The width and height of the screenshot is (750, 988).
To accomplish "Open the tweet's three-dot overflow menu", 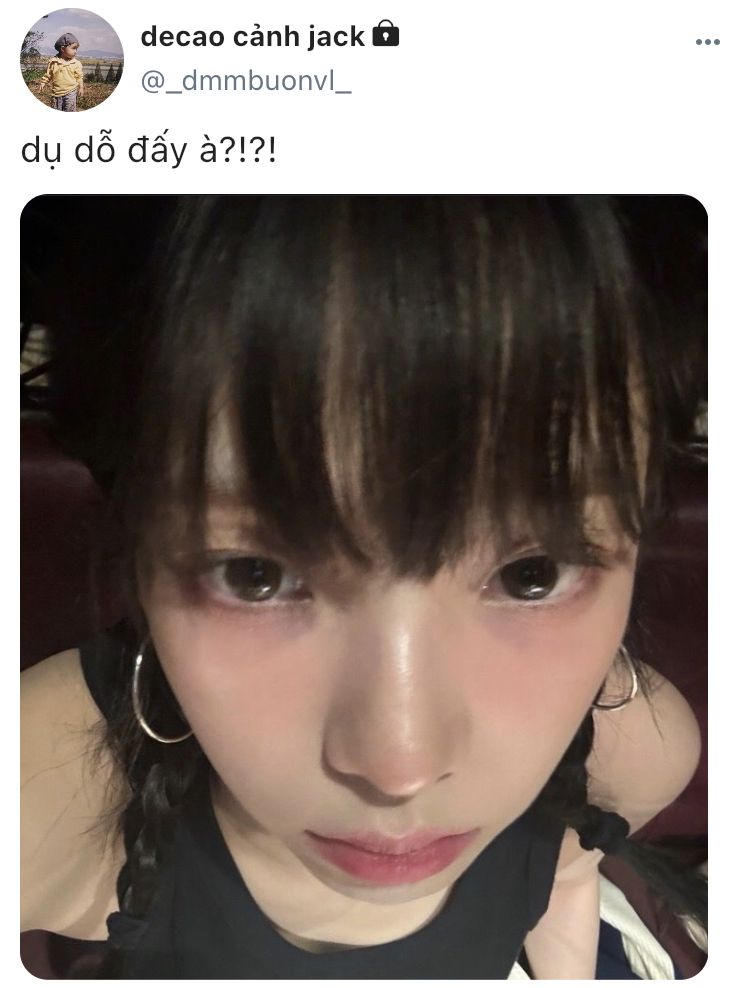I will pyautogui.click(x=707, y=42).
